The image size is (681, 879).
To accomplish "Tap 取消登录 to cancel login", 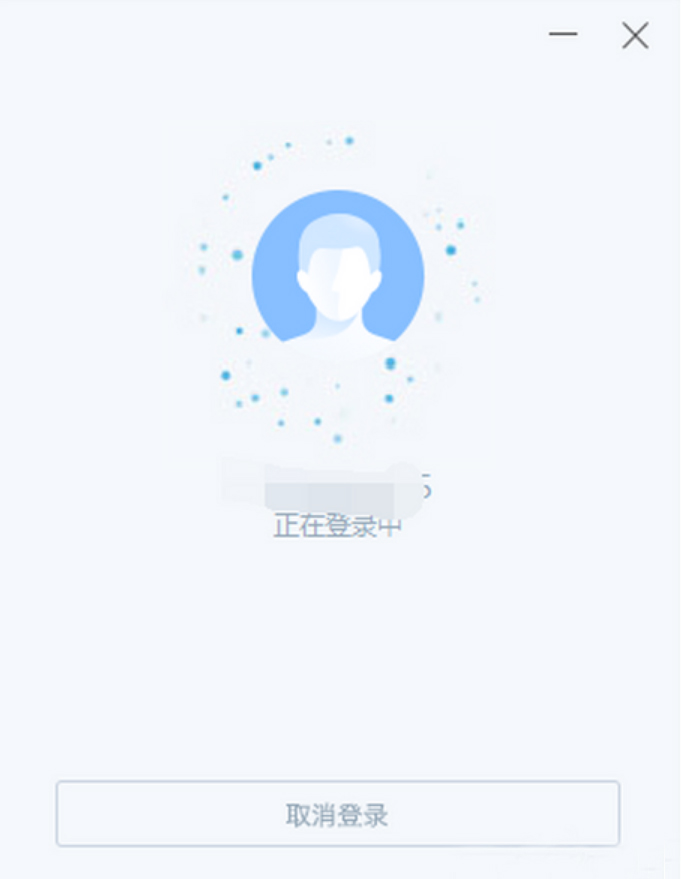I will 338,814.
